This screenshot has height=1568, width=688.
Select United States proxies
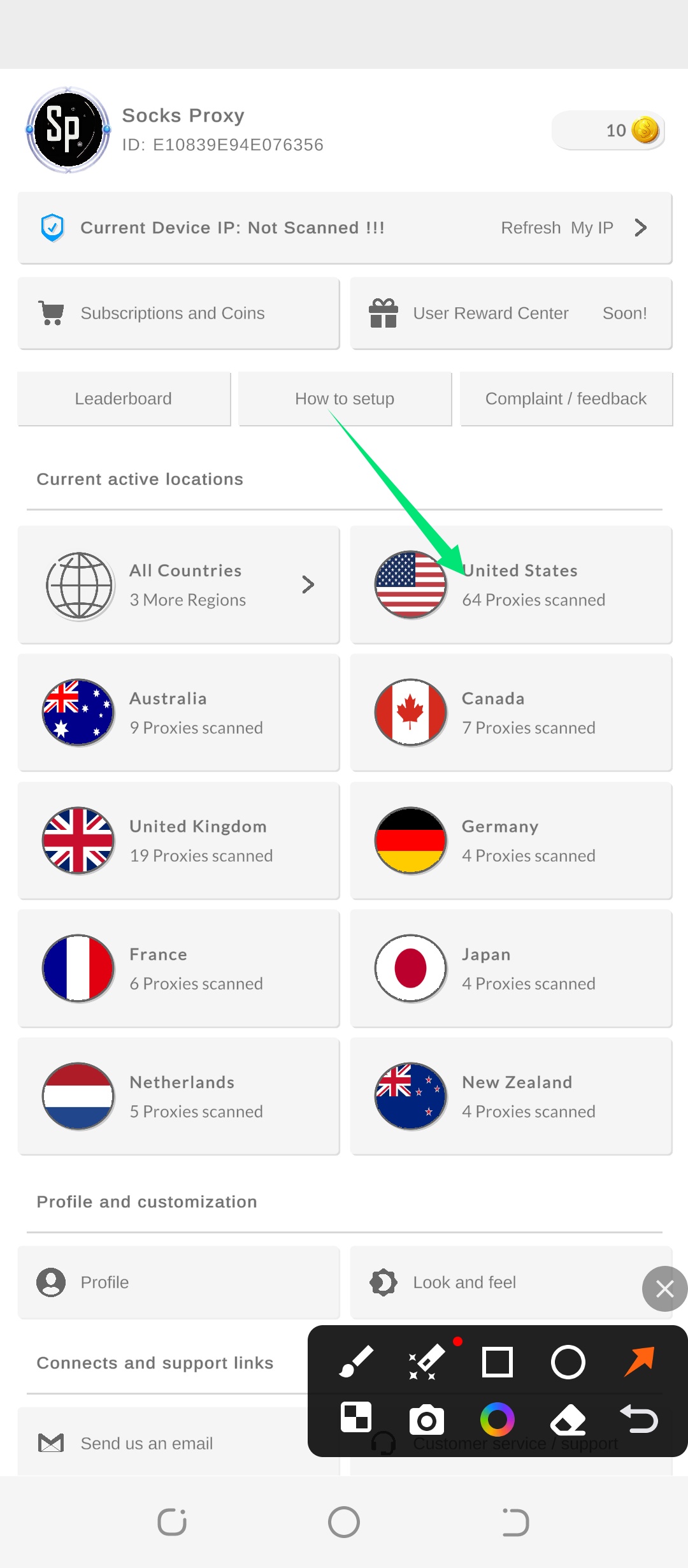tap(511, 584)
